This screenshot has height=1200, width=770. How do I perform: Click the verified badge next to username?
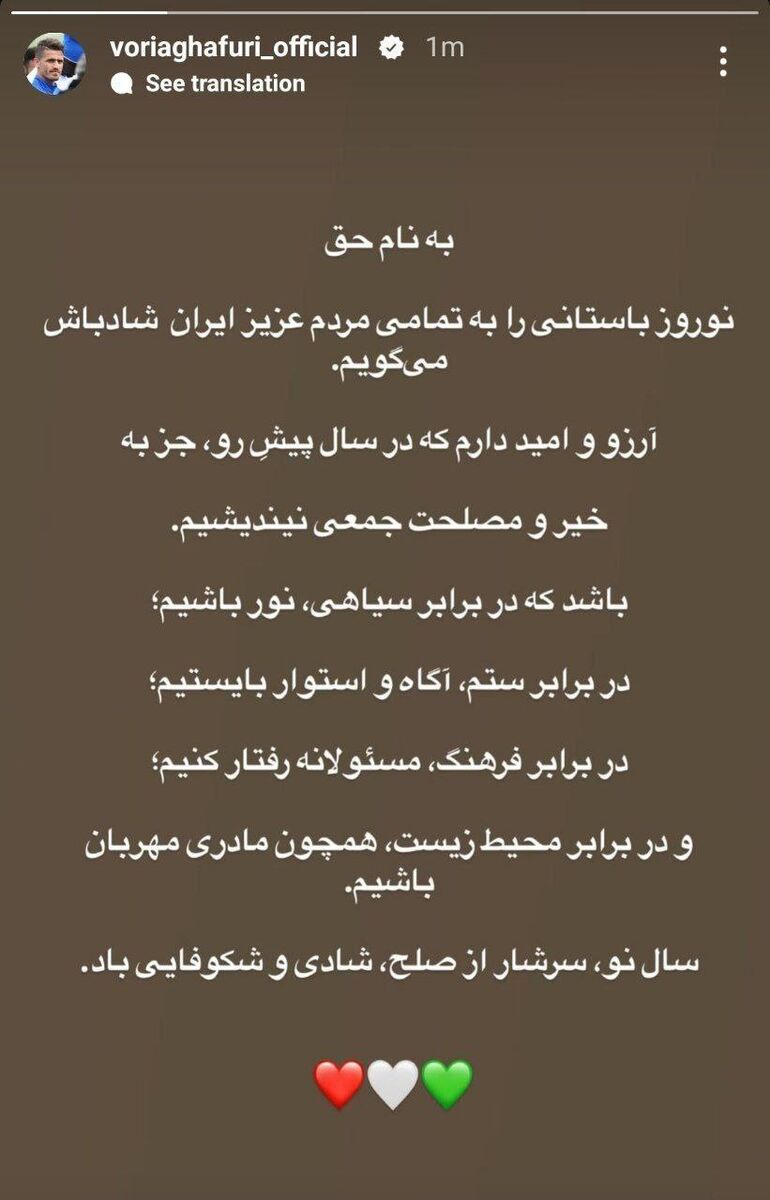coord(392,44)
